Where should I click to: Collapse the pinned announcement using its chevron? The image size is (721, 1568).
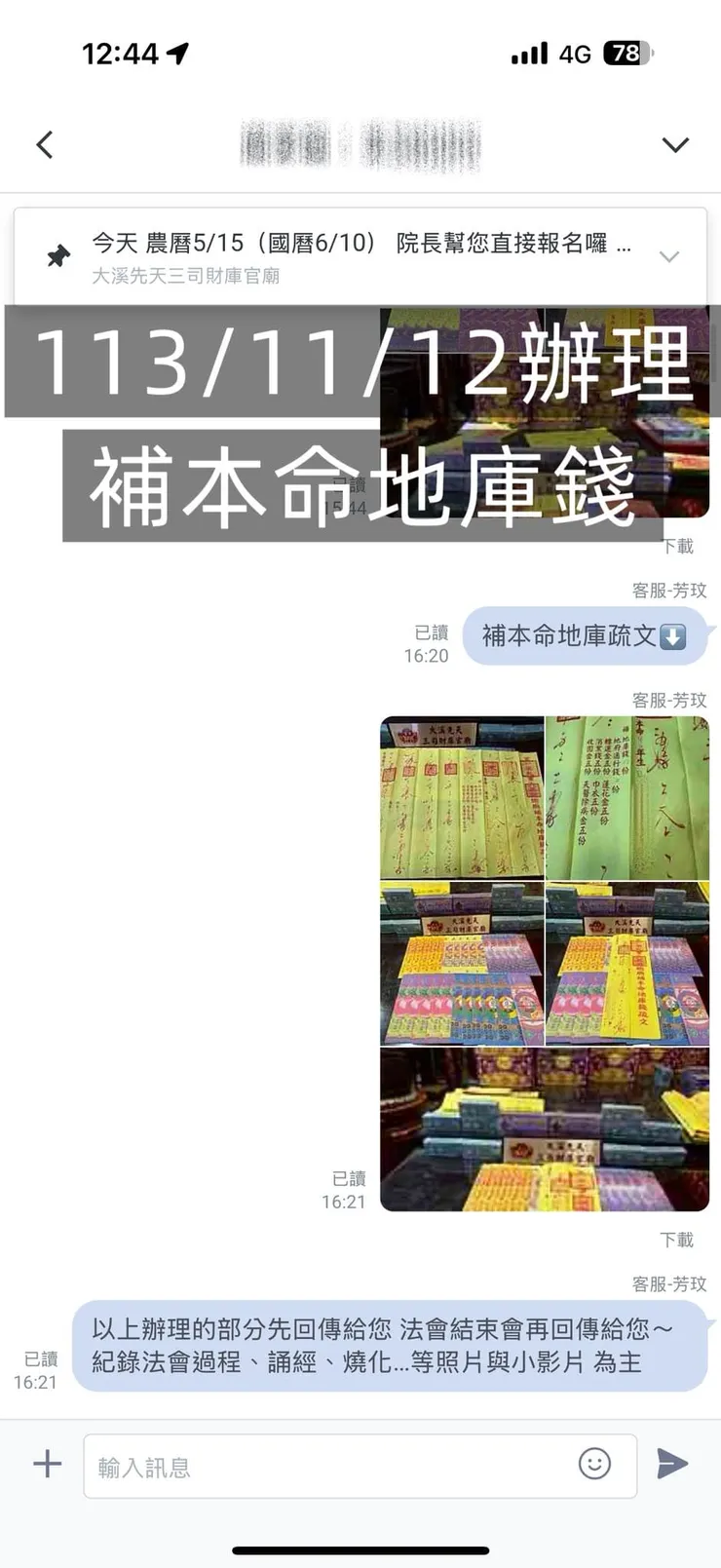point(670,256)
